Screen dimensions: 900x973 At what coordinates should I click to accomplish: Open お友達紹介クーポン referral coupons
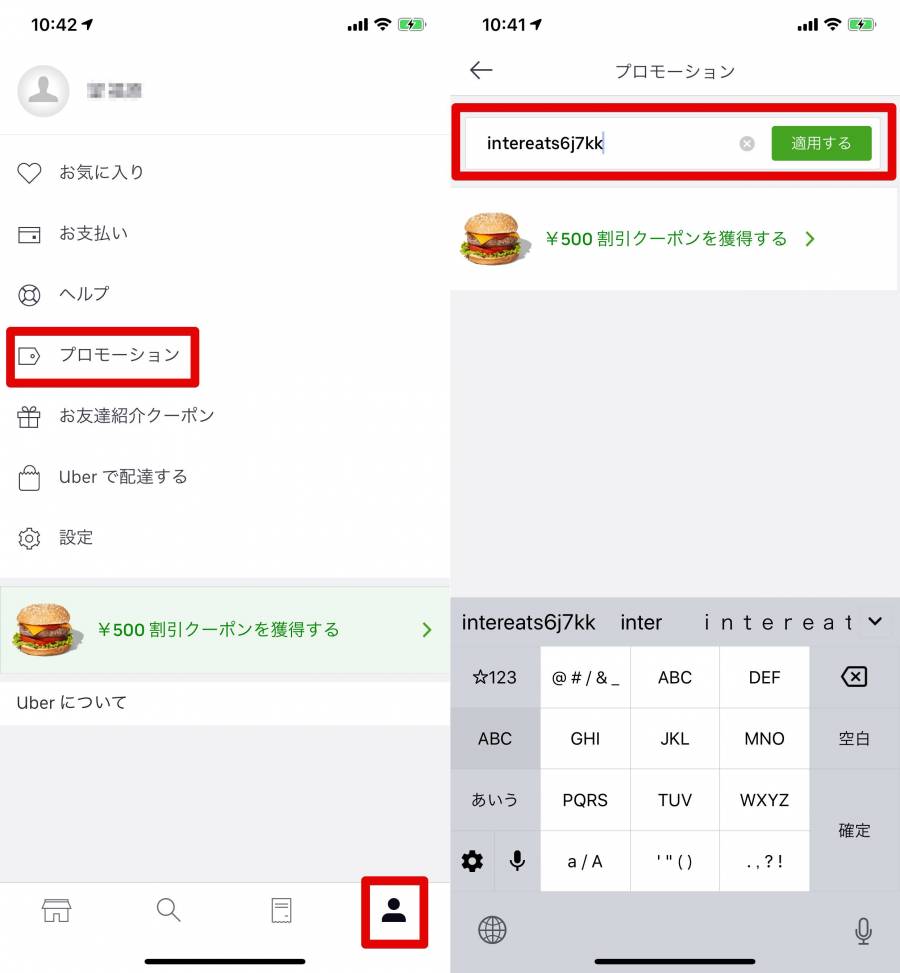135,416
